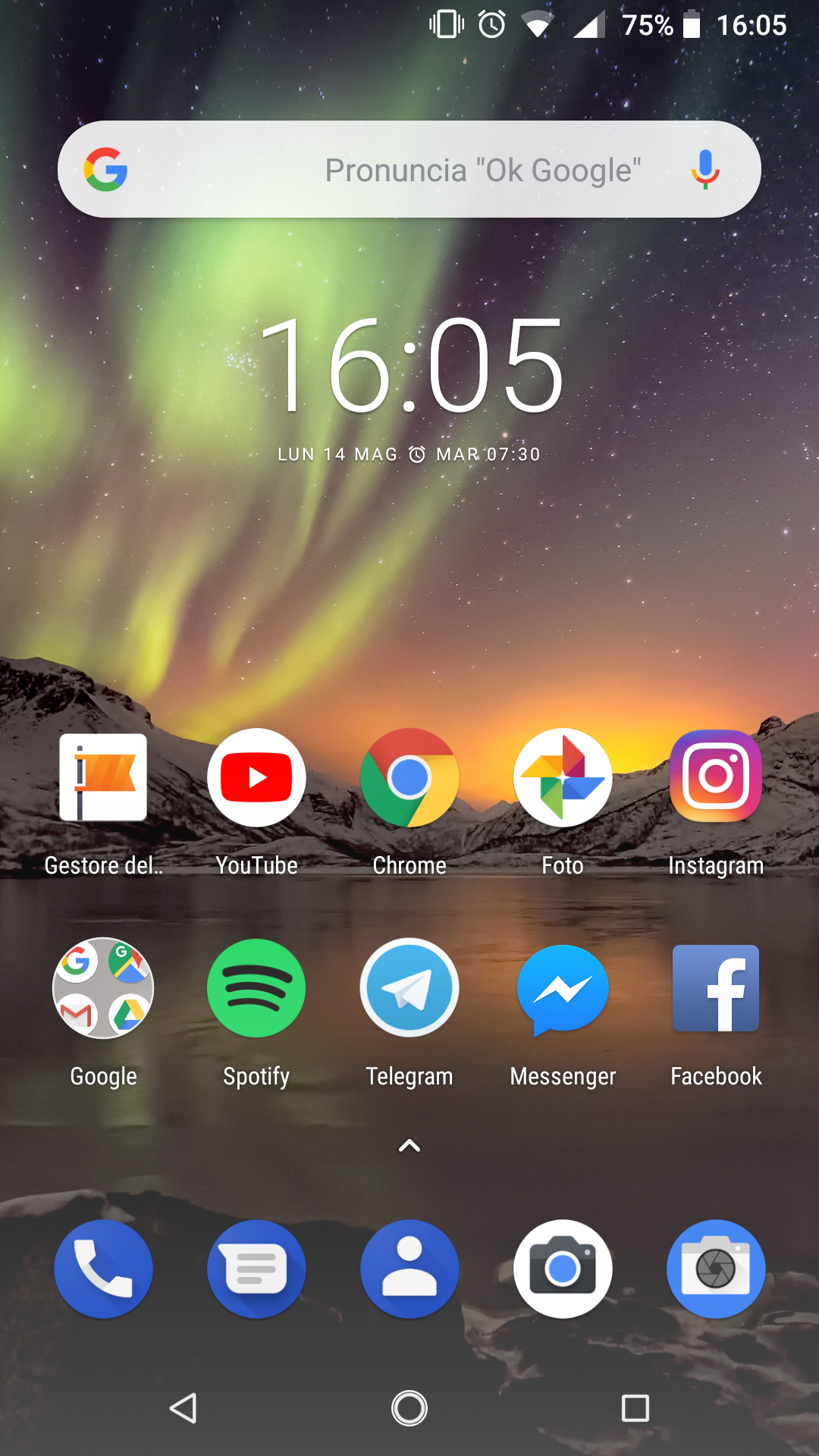Image resolution: width=819 pixels, height=1456 pixels.
Task: Tap the Google search bar
Action: pos(409,169)
